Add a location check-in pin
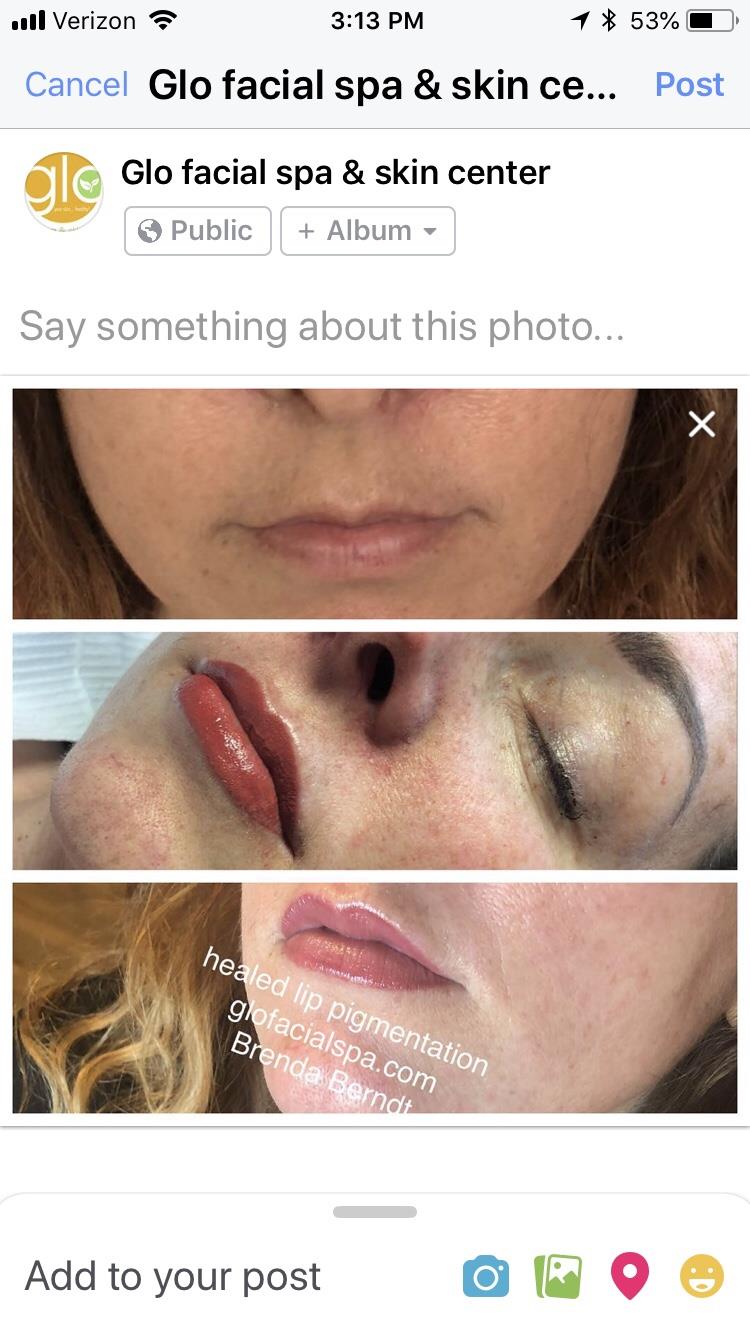This screenshot has width=750, height=1334. pyautogui.click(x=630, y=1277)
